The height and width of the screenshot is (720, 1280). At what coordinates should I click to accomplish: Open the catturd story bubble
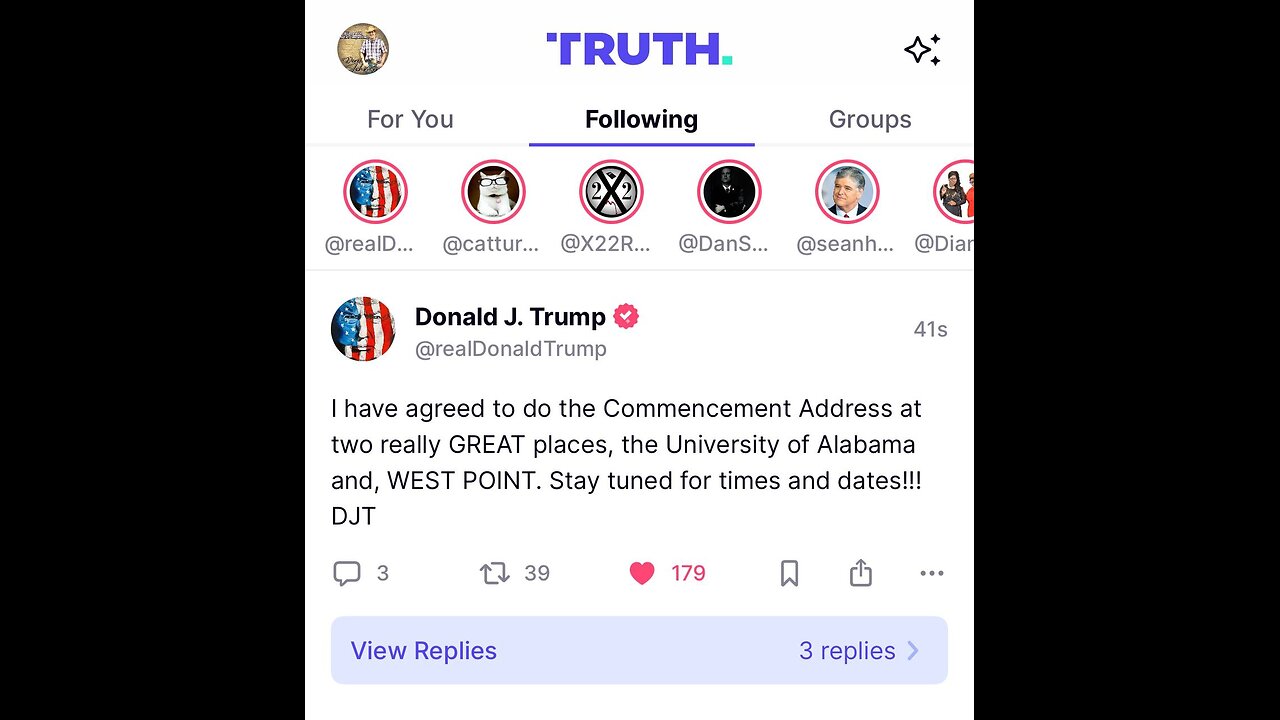(x=493, y=192)
